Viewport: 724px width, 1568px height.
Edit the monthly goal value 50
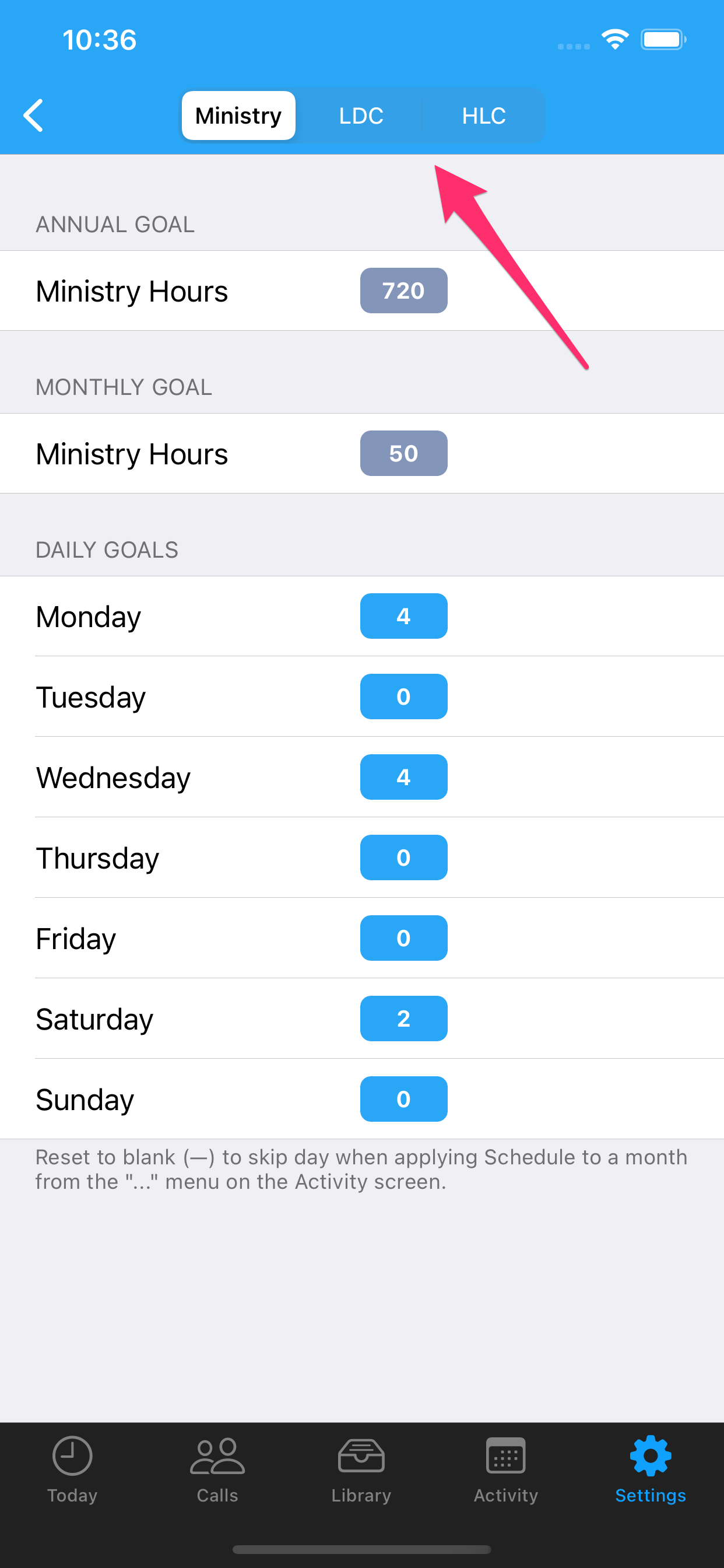pos(403,453)
